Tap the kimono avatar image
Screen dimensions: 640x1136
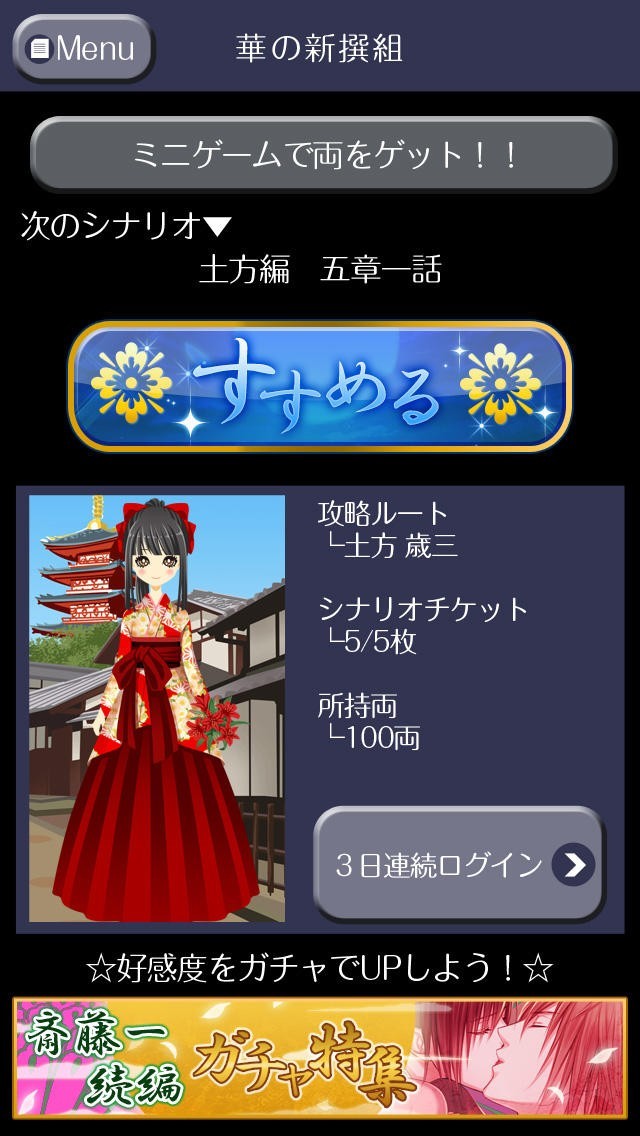coord(157,708)
